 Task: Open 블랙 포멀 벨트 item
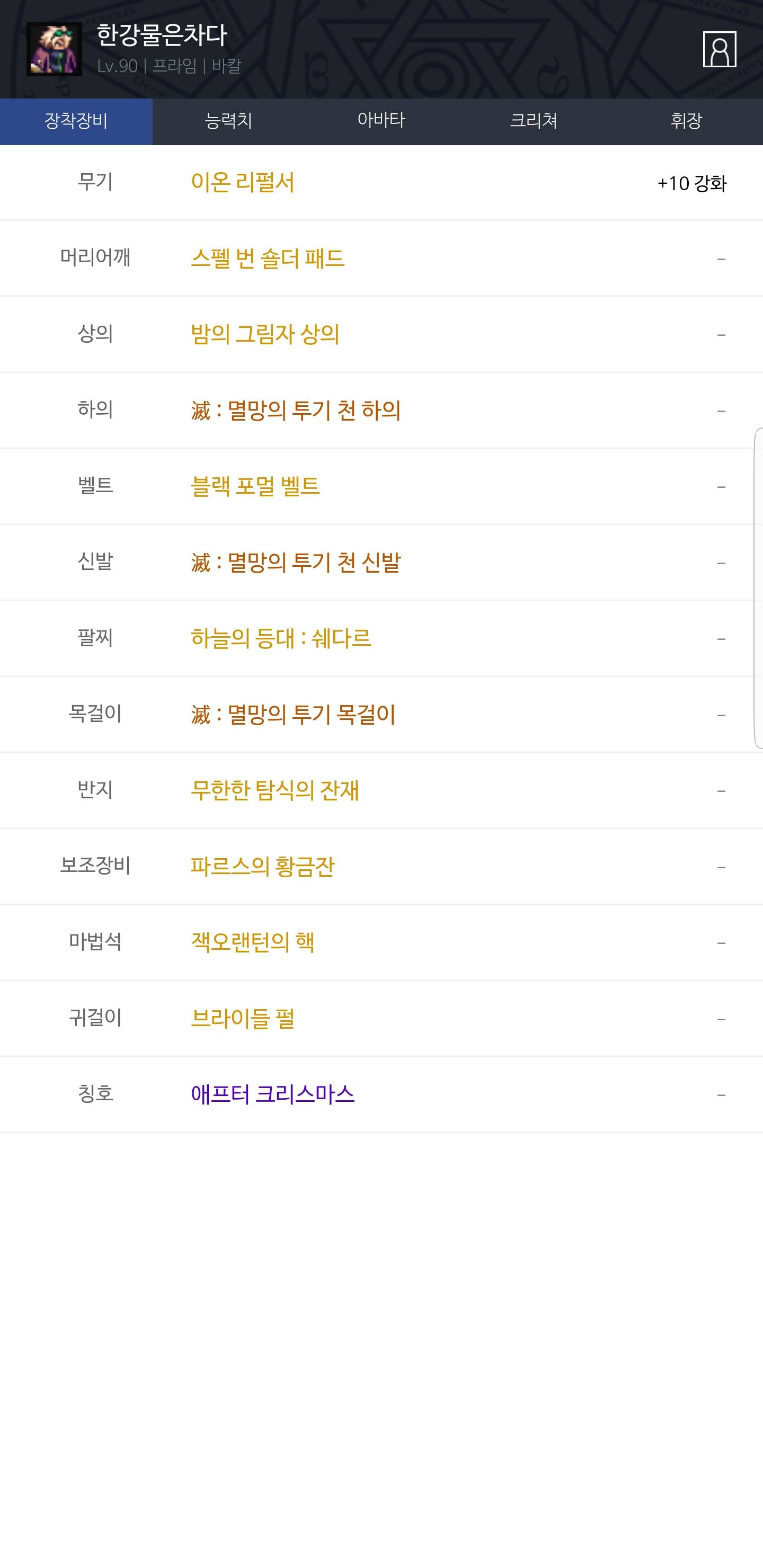255,486
